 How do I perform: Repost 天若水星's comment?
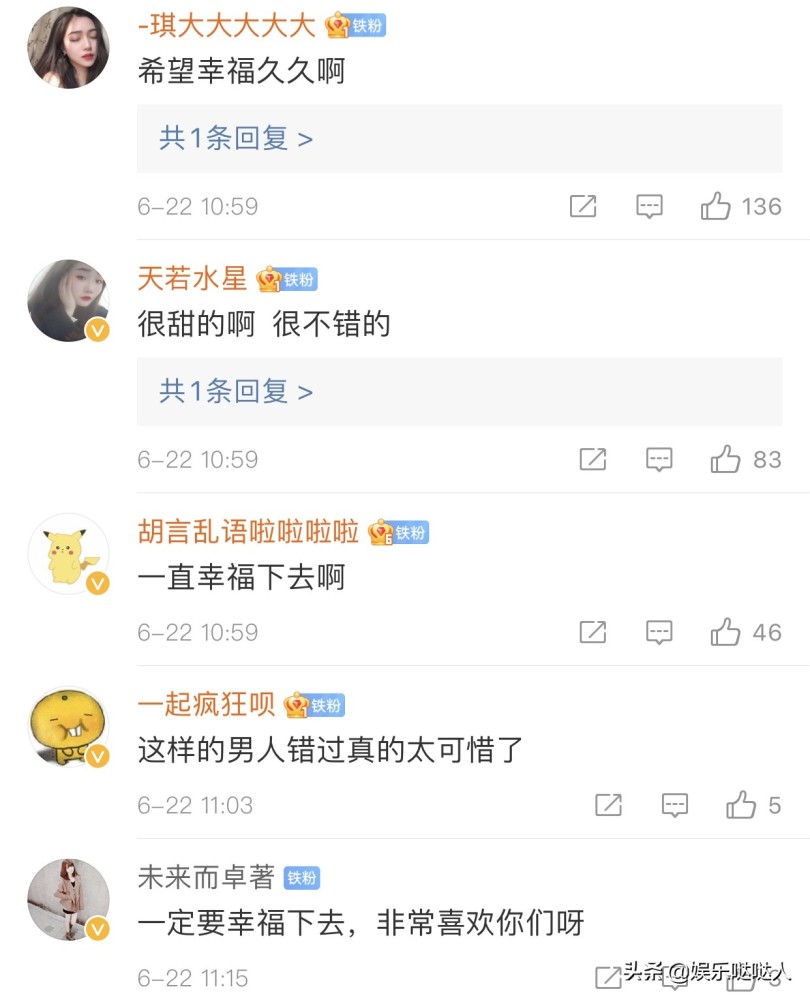[x=593, y=459]
